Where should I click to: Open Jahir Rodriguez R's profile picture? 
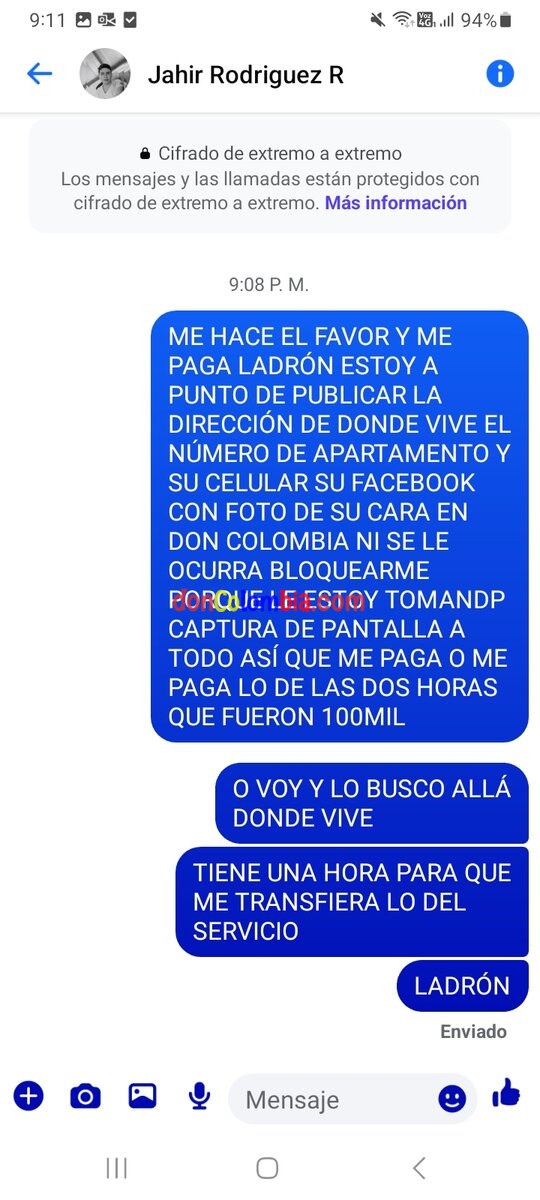[x=105, y=74]
